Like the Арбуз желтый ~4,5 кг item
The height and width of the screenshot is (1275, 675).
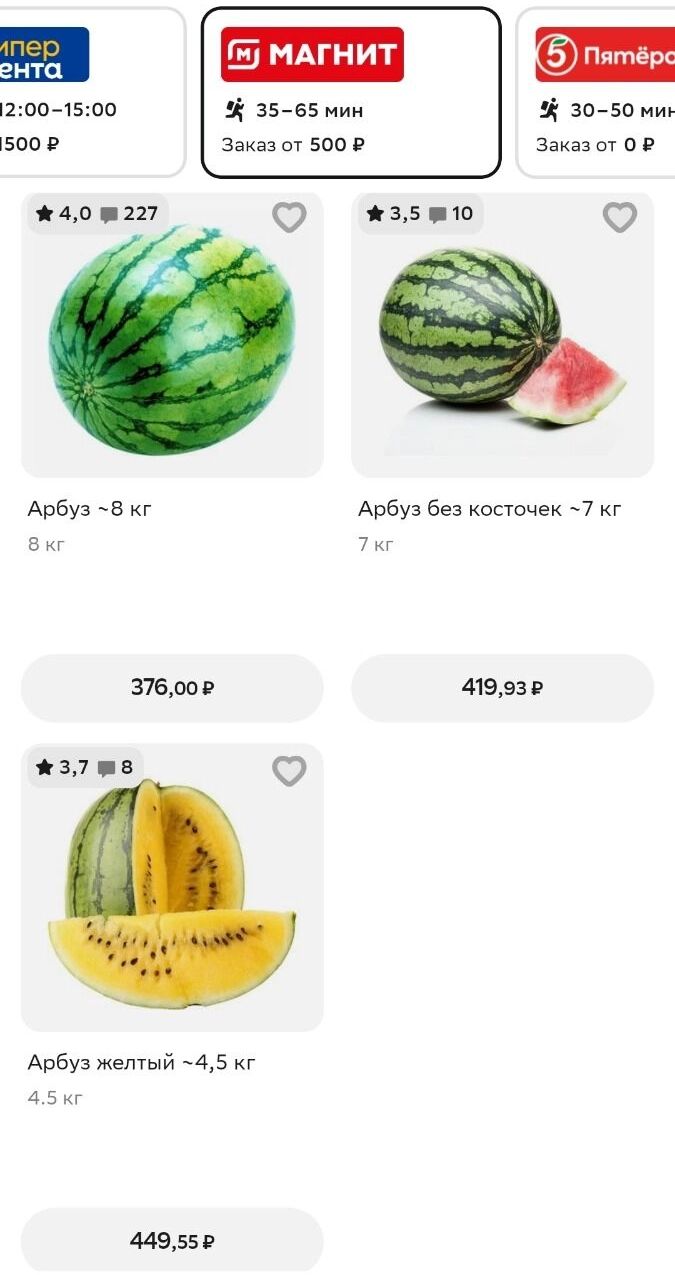[289, 771]
